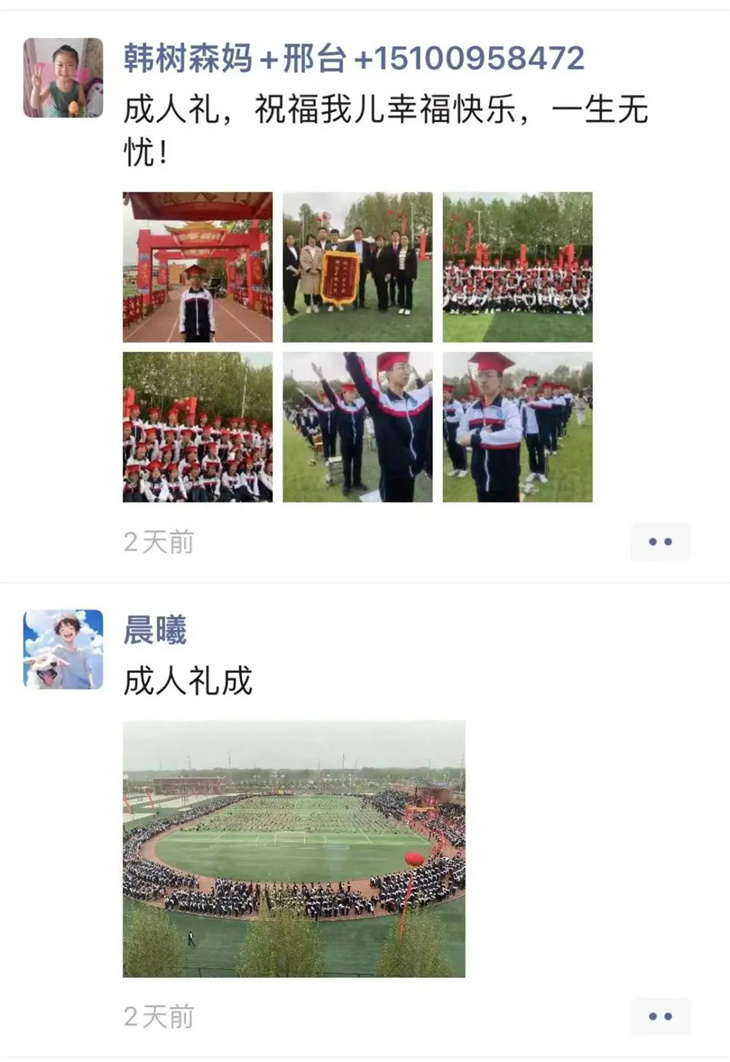Open third photo of seated students group
730x1062 pixels.
click(517, 267)
